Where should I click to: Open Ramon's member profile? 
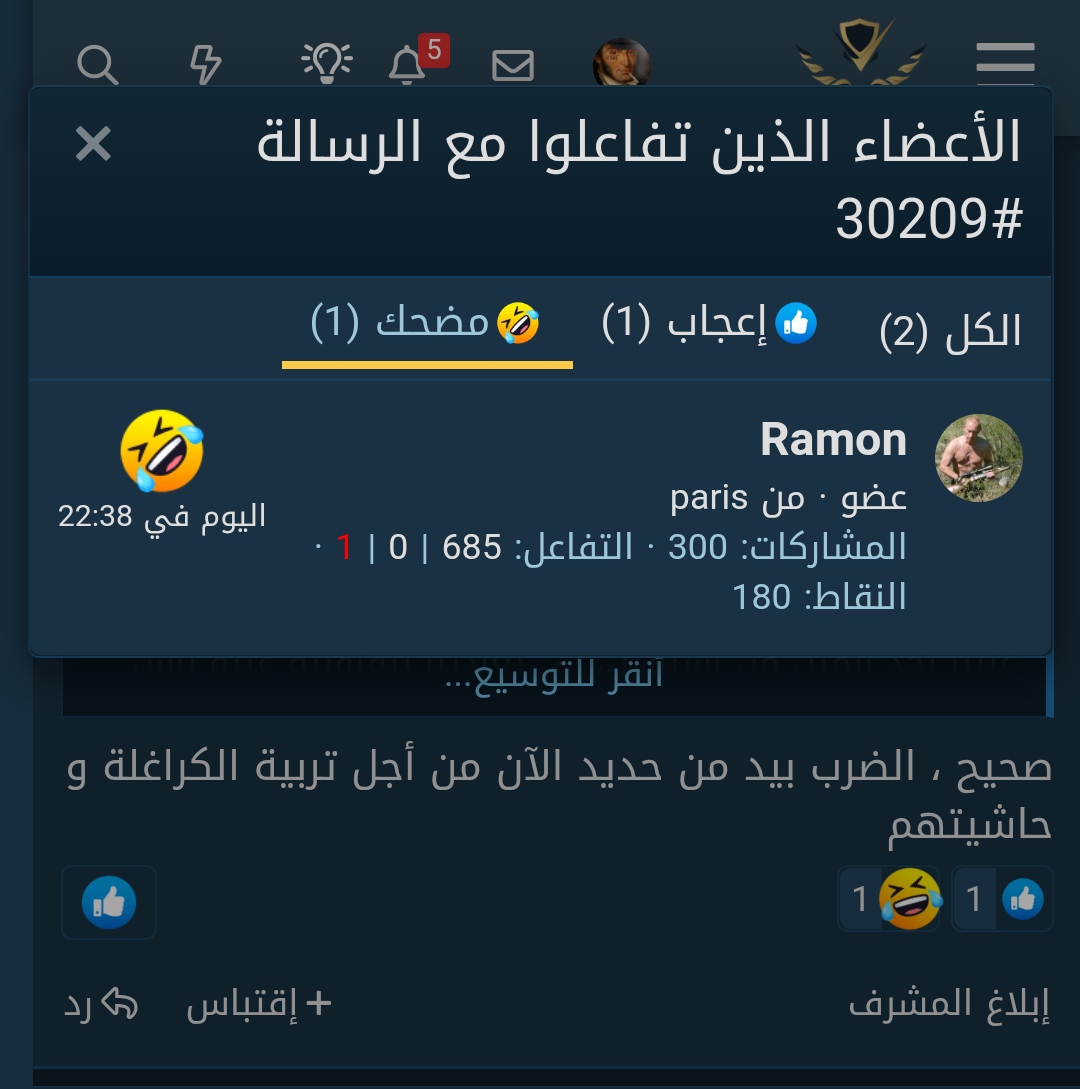833,440
